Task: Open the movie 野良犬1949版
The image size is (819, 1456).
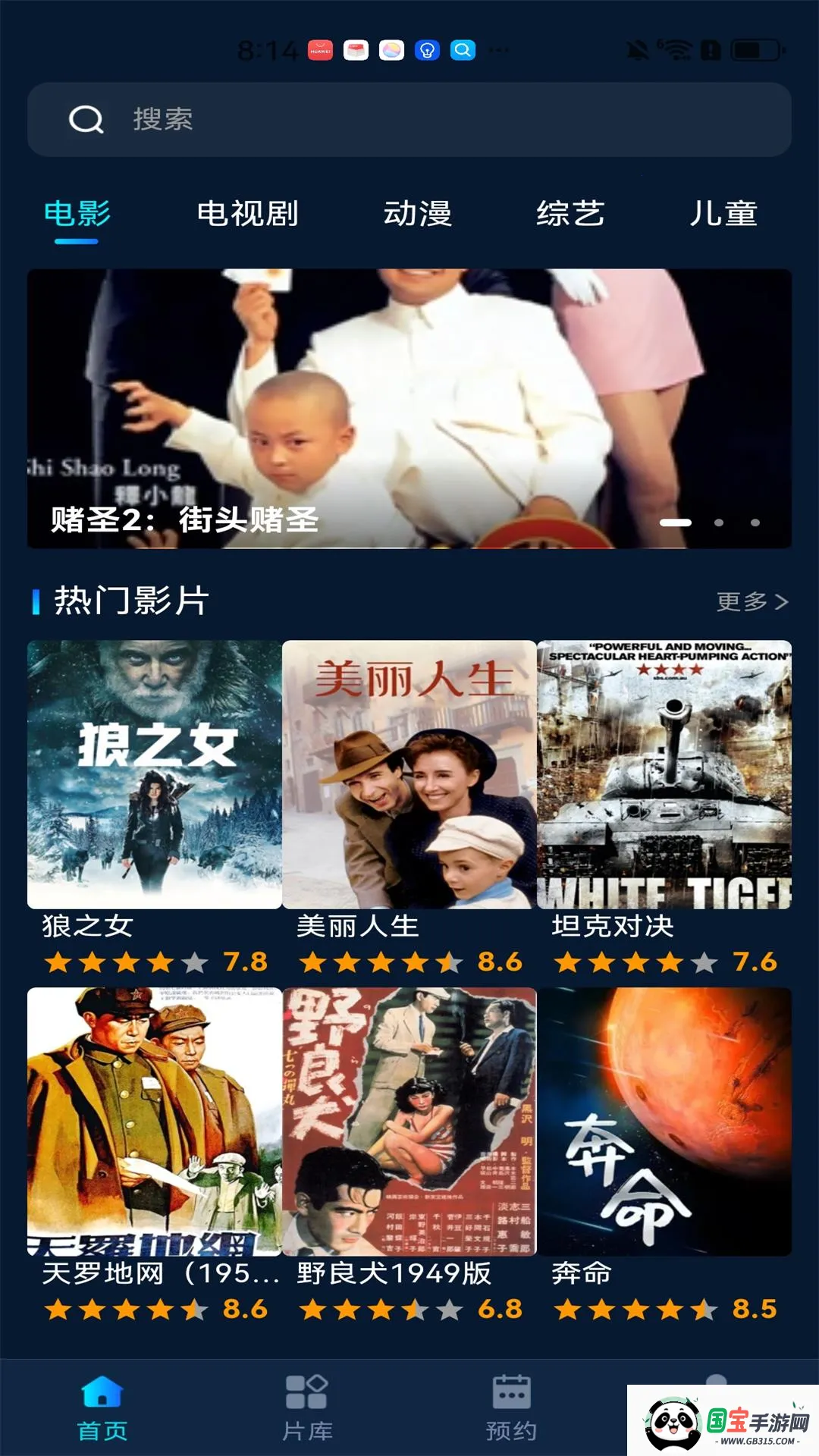Action: coord(409,1122)
